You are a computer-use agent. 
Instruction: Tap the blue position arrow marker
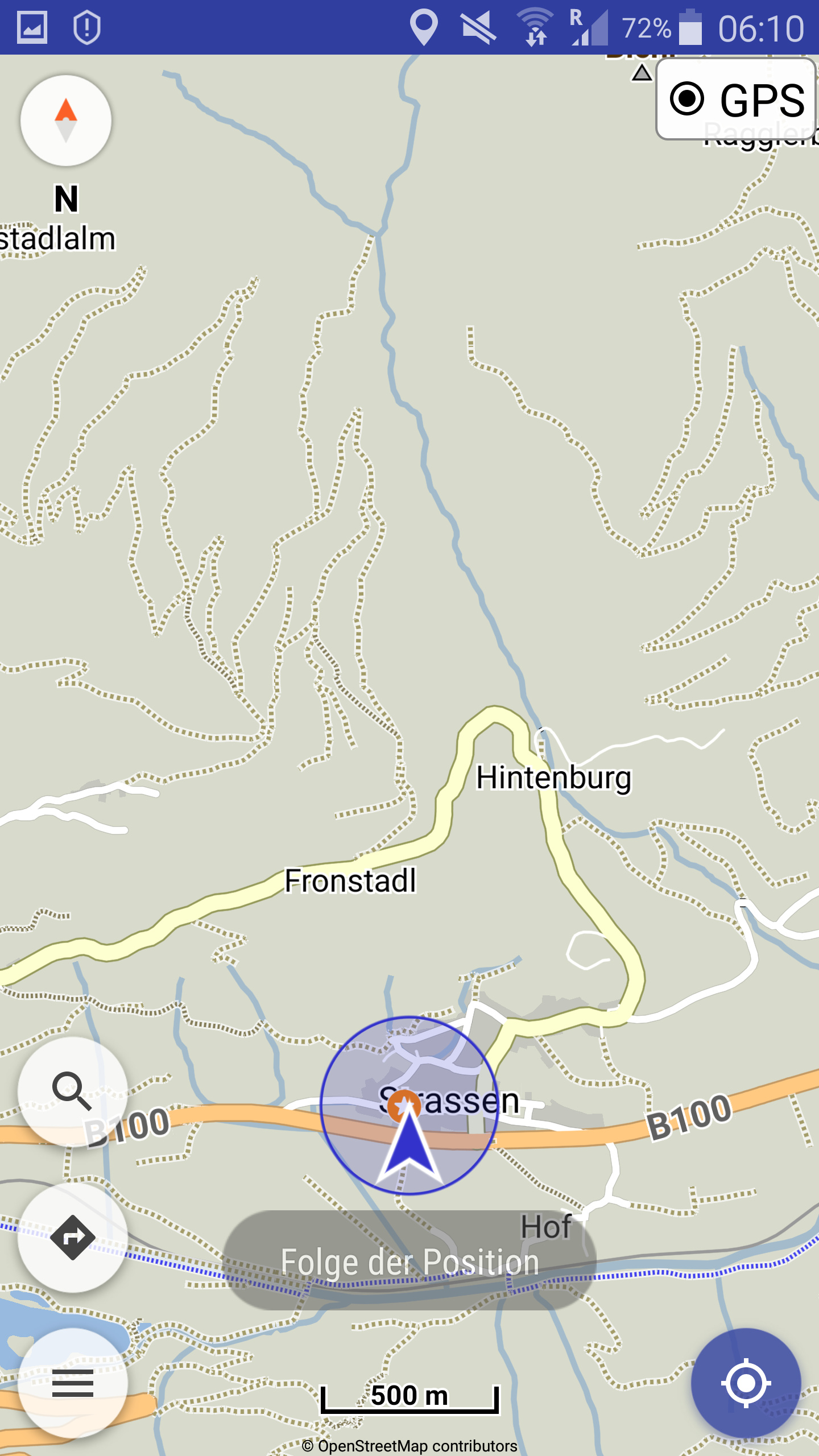[x=408, y=1147]
